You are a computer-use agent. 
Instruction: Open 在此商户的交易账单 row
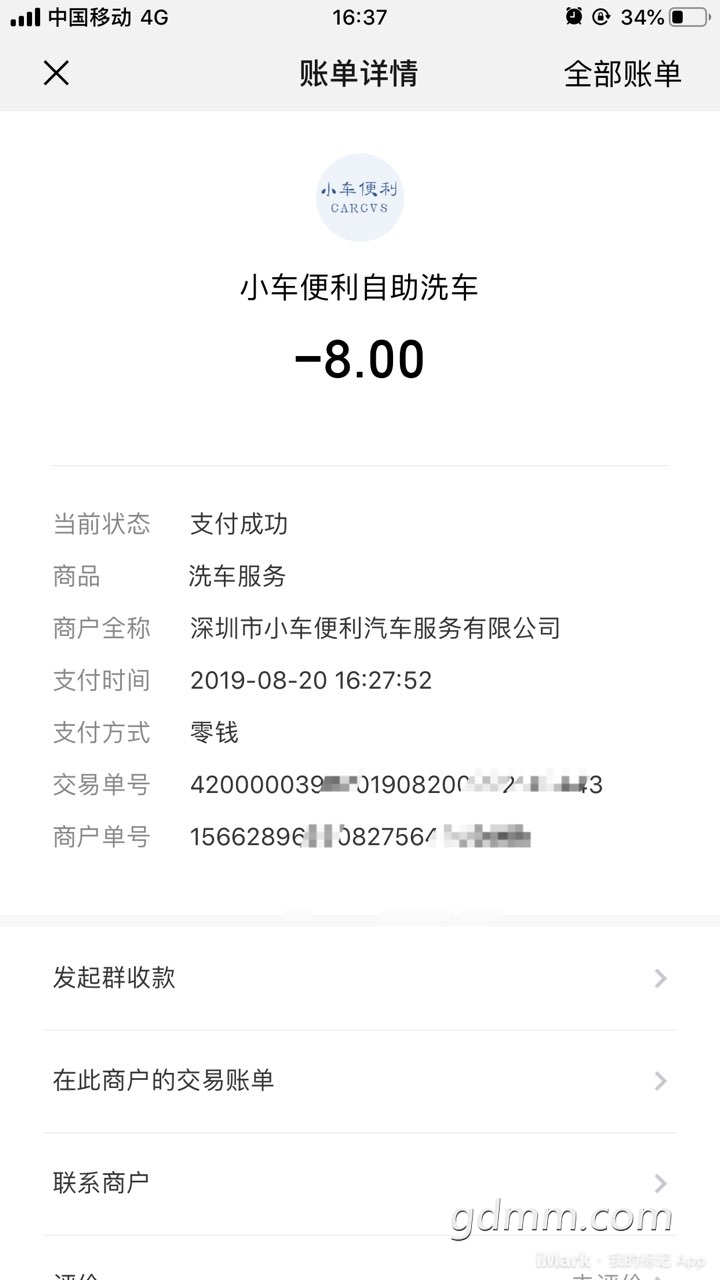pyautogui.click(x=360, y=1080)
